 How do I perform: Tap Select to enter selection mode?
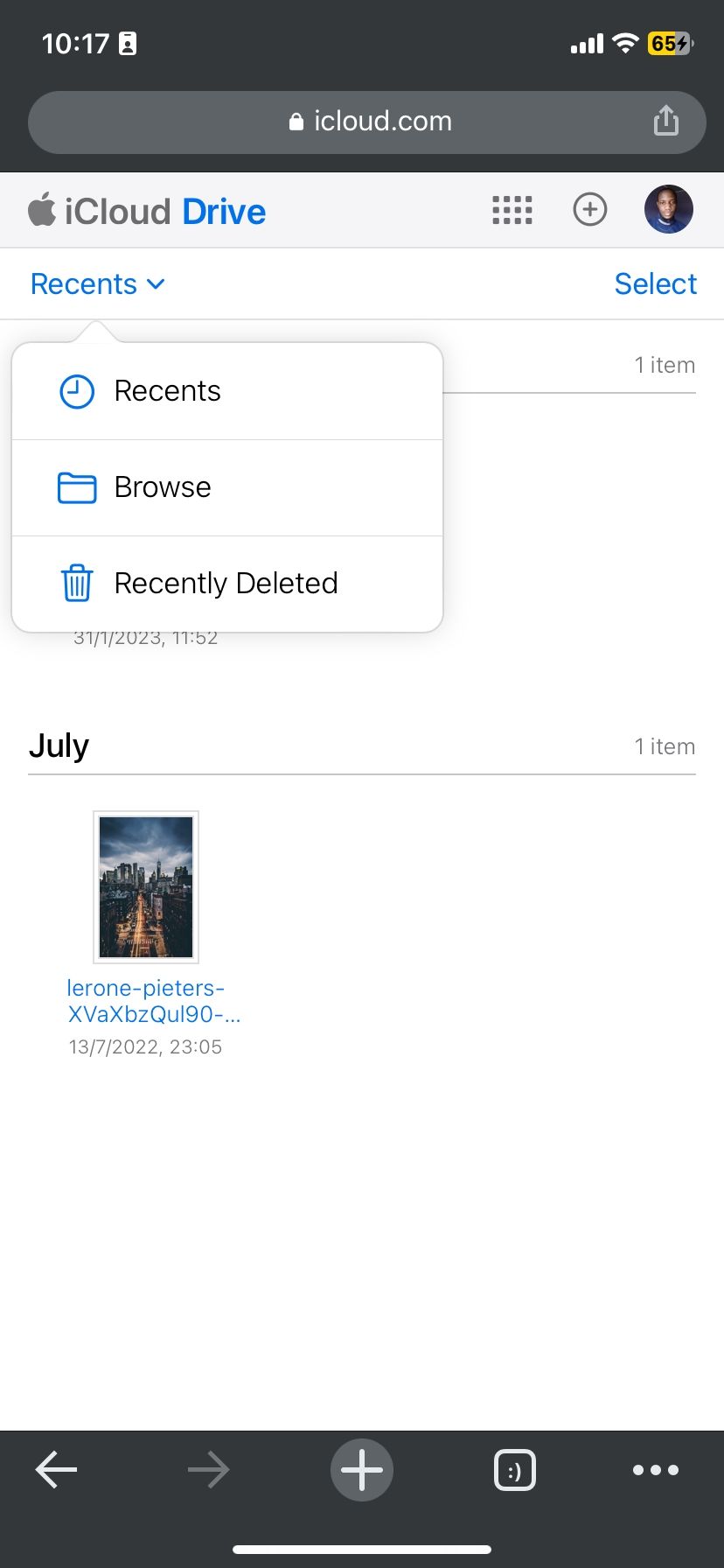click(x=655, y=283)
